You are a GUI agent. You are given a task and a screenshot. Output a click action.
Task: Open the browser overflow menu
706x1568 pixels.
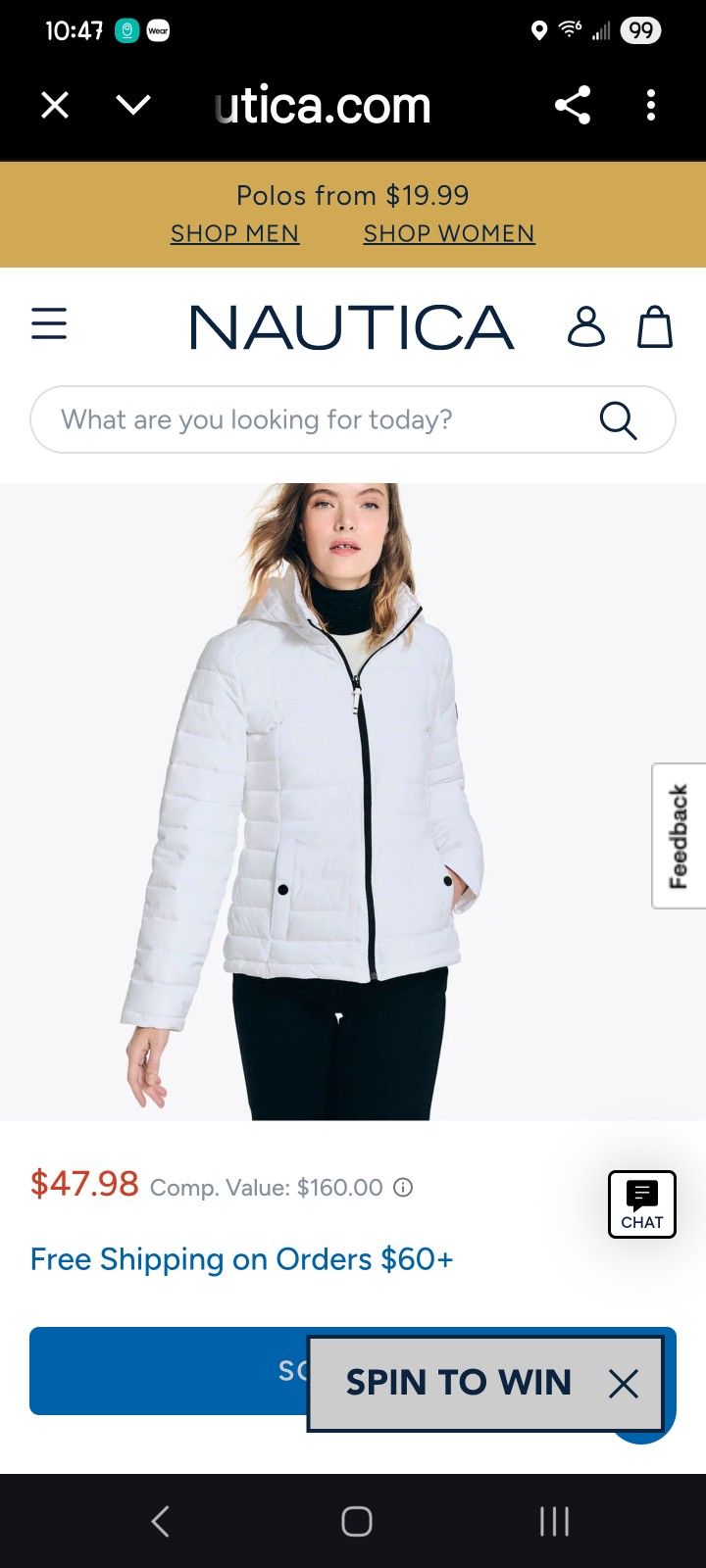pyautogui.click(x=651, y=105)
